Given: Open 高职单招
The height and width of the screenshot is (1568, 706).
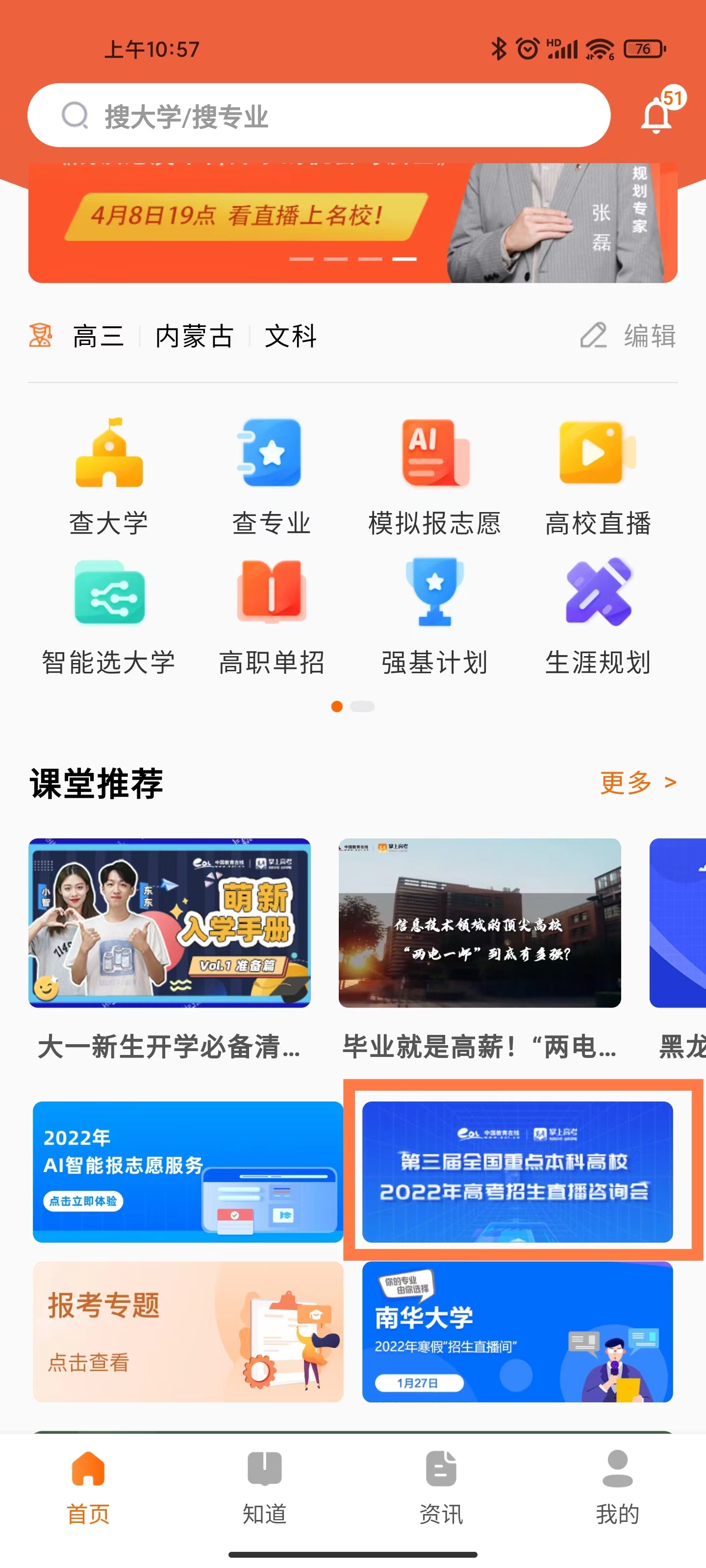Looking at the screenshot, I should click(x=272, y=616).
